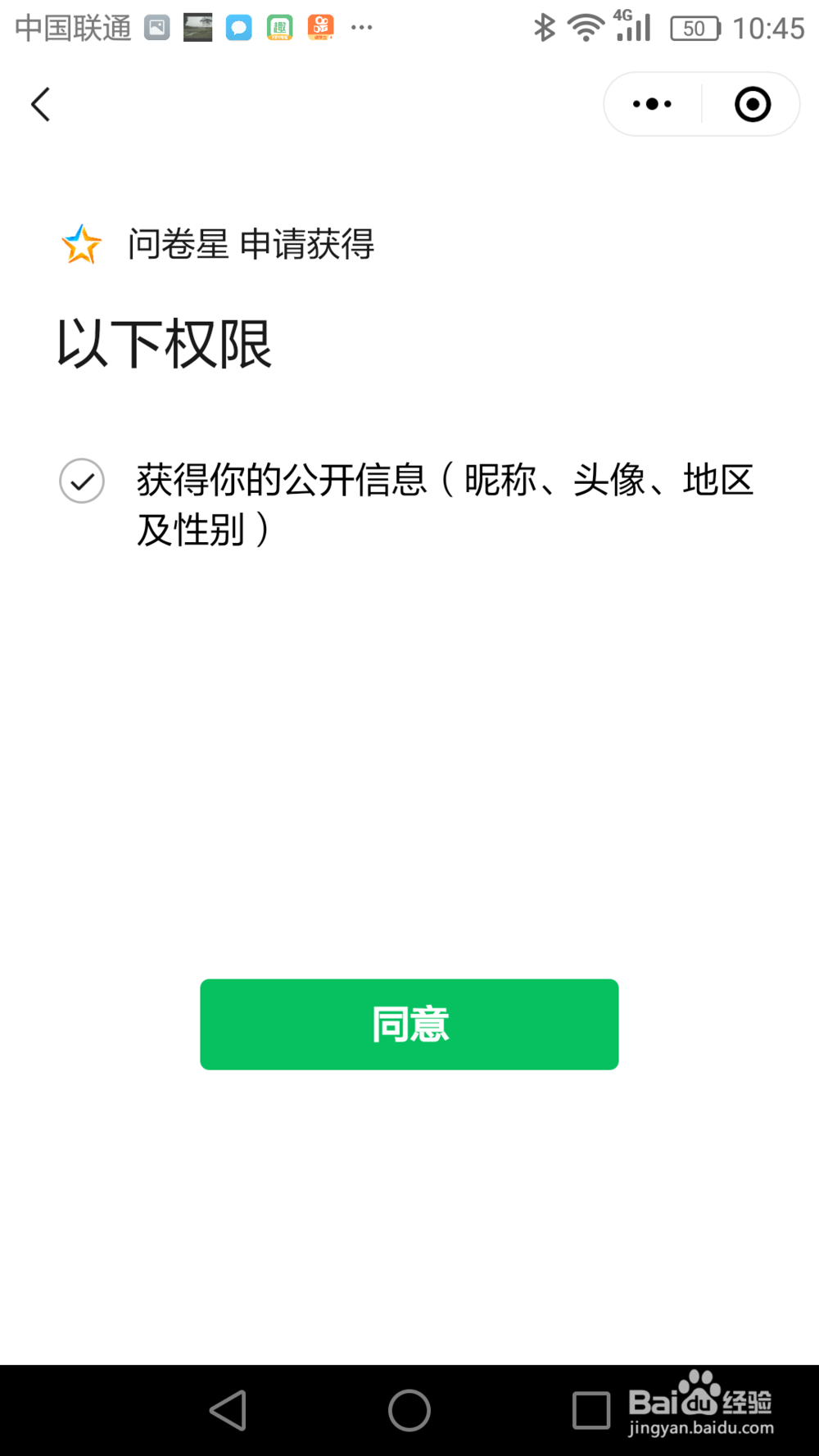819x1456 pixels.
Task: Open the 趣头条 notification icon
Action: pyautogui.click(x=280, y=27)
